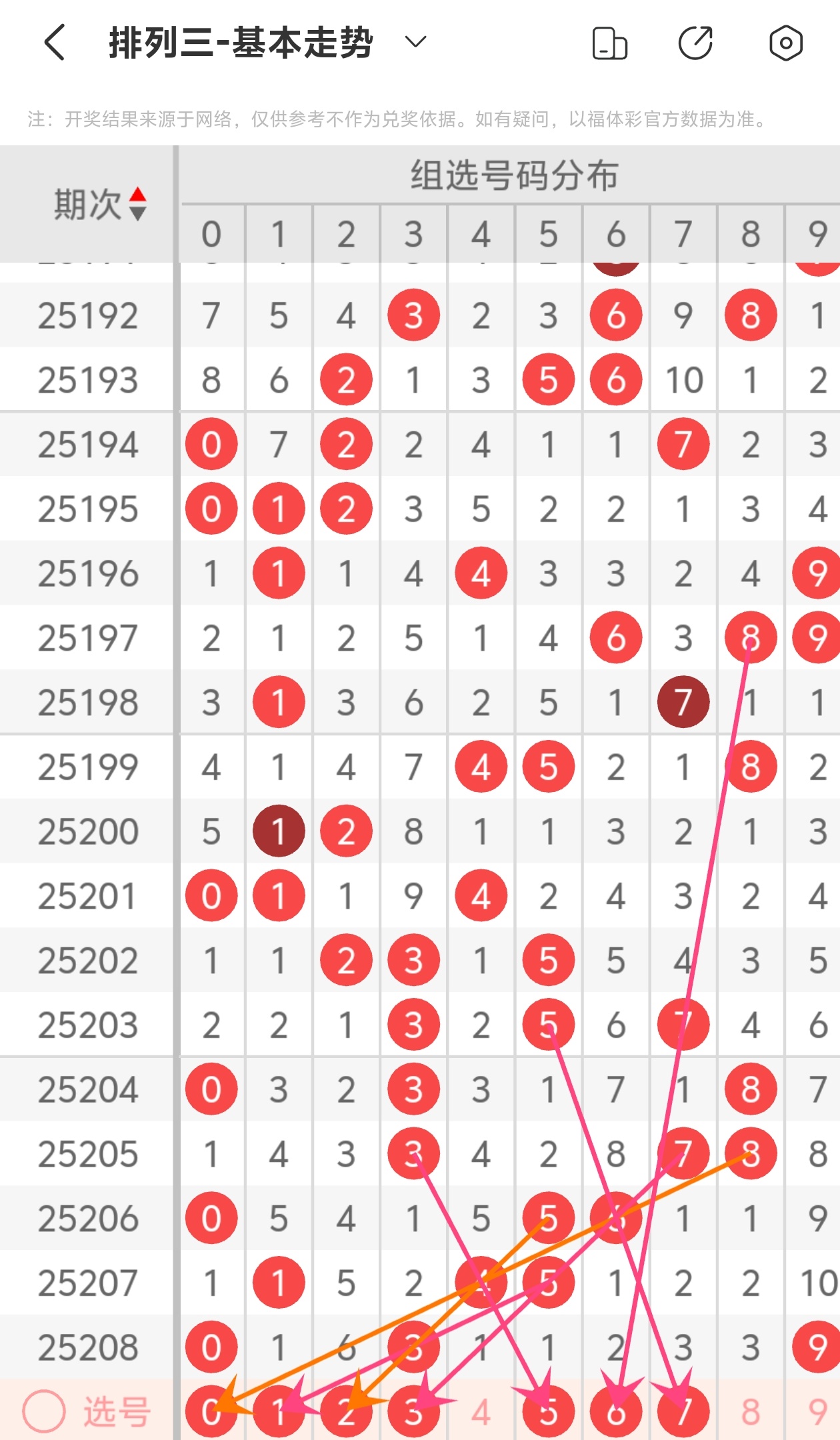Image resolution: width=840 pixels, height=1440 pixels.
Task: Tap the screen orientation icon in the header
Action: point(609,43)
